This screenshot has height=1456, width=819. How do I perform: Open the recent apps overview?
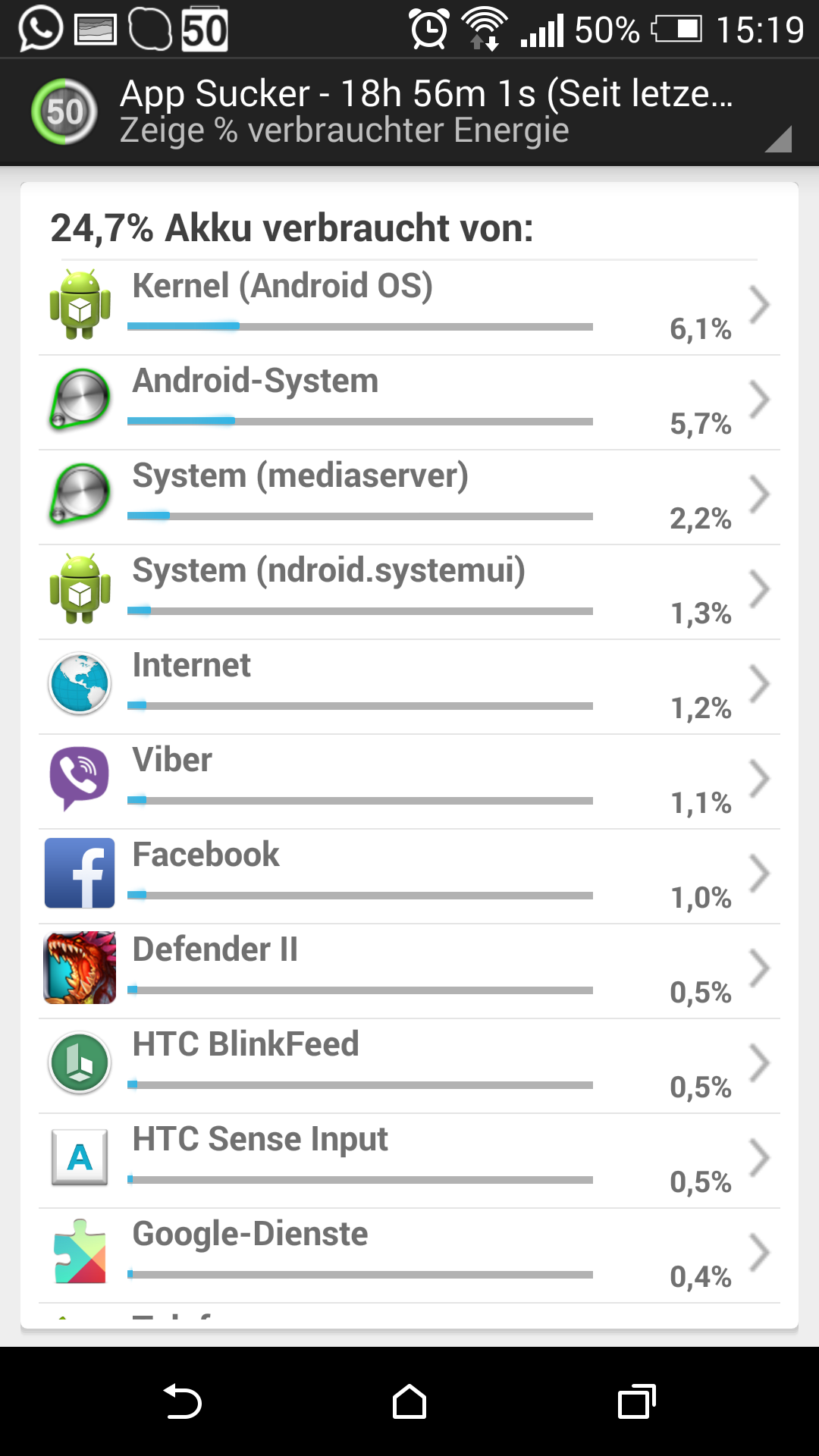[x=636, y=1401]
